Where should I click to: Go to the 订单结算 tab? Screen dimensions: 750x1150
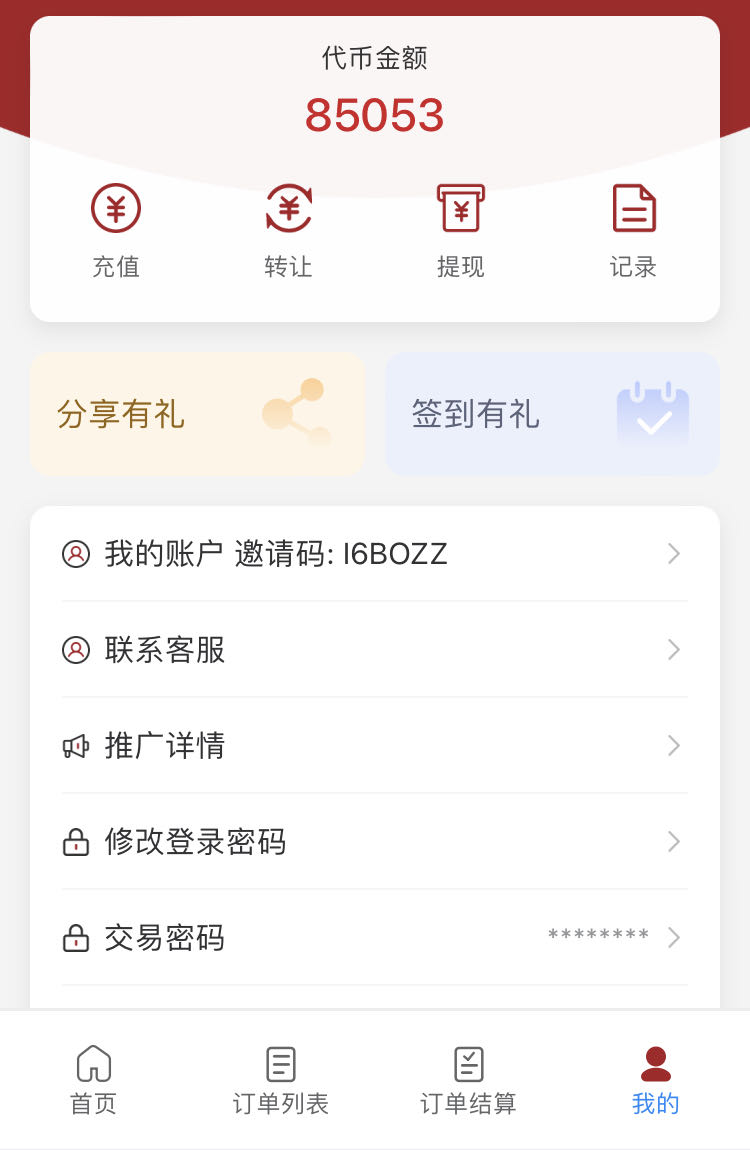(468, 1080)
